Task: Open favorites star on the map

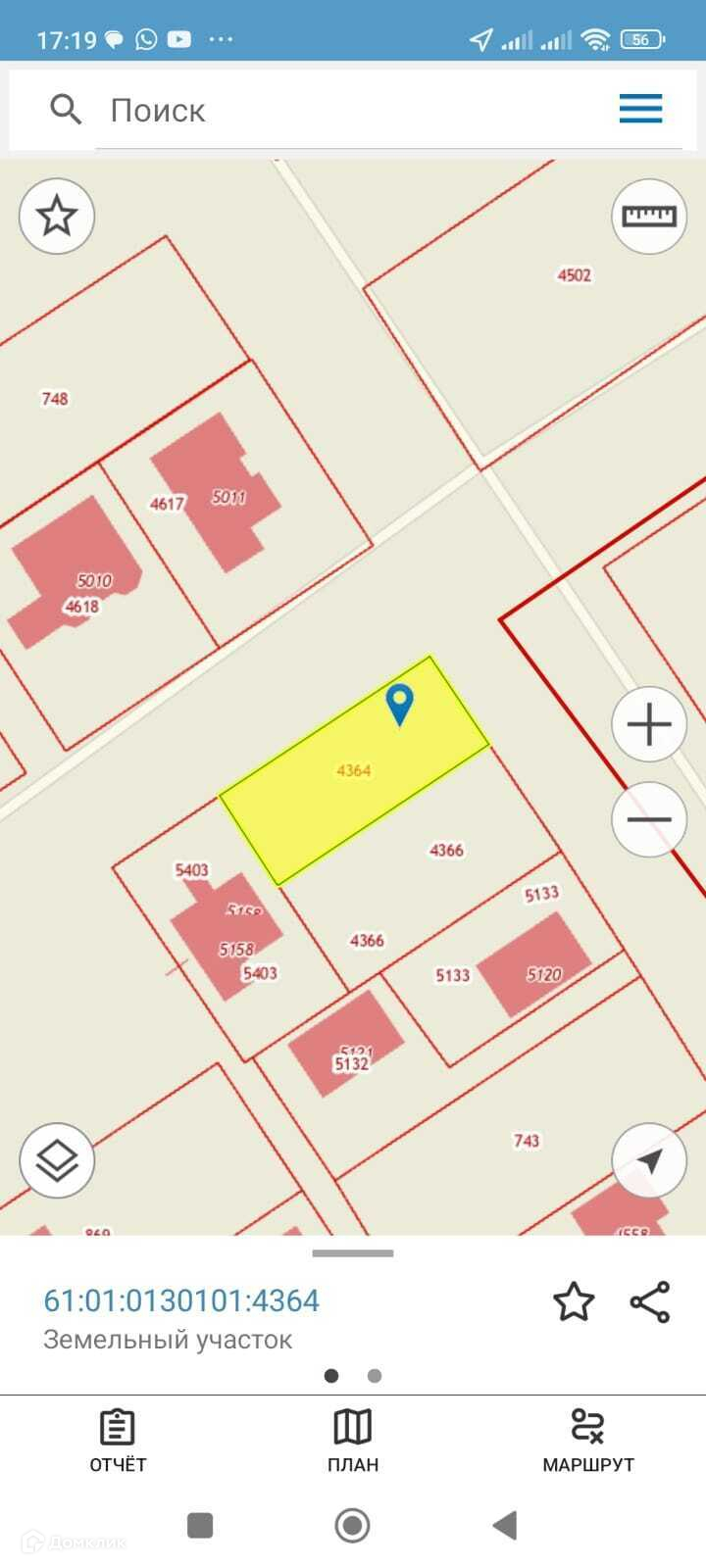Action: (57, 216)
